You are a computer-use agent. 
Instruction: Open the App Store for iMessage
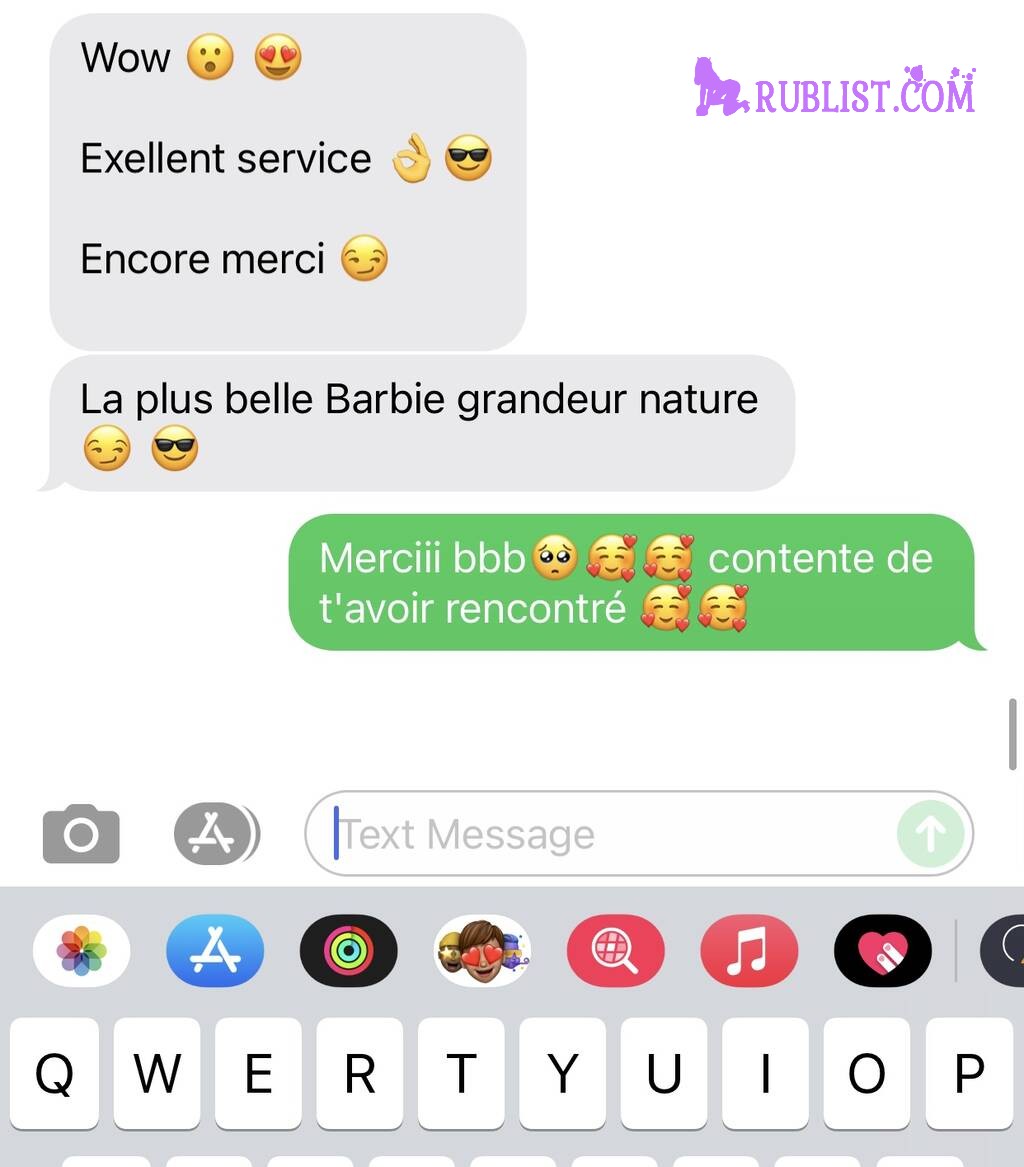(x=215, y=951)
